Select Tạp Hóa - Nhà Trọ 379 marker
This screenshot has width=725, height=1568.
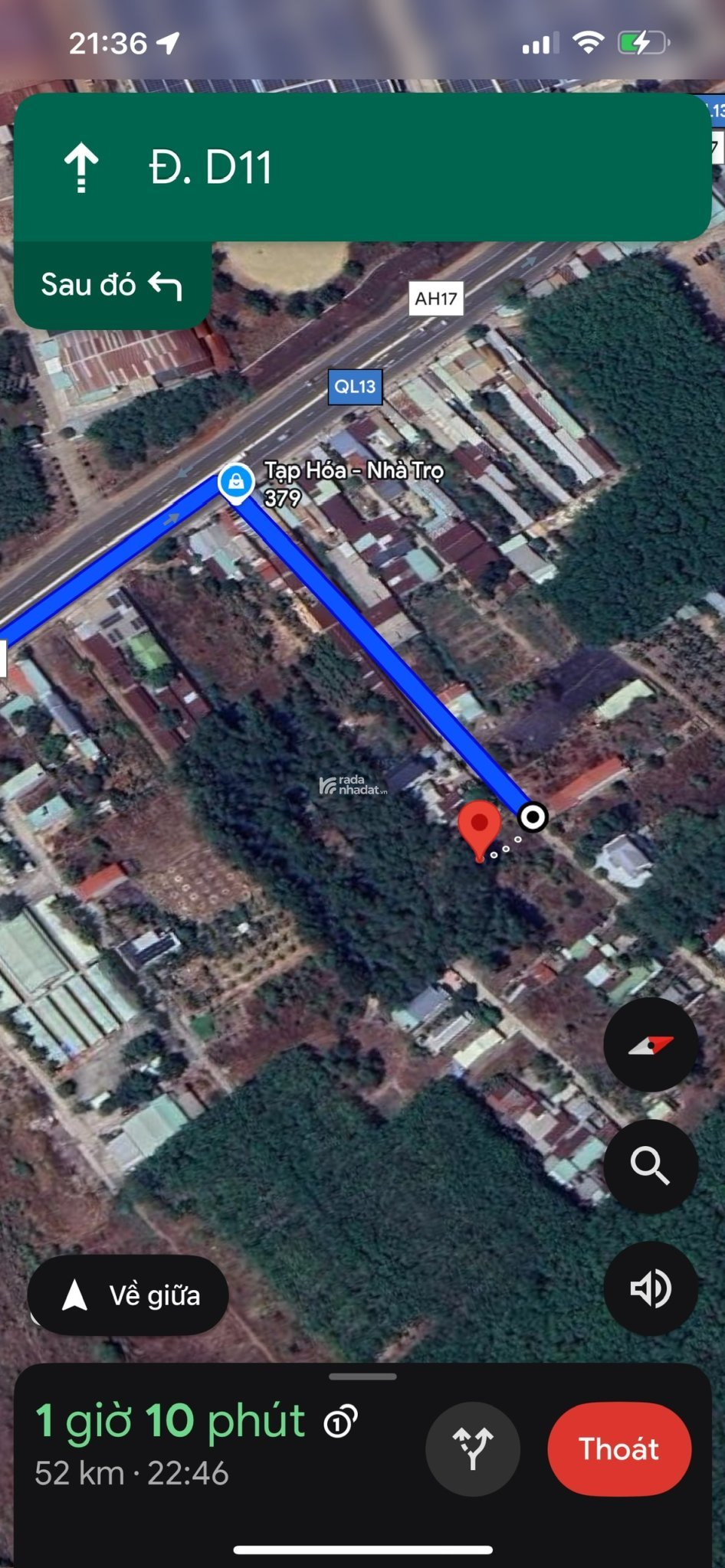(236, 482)
